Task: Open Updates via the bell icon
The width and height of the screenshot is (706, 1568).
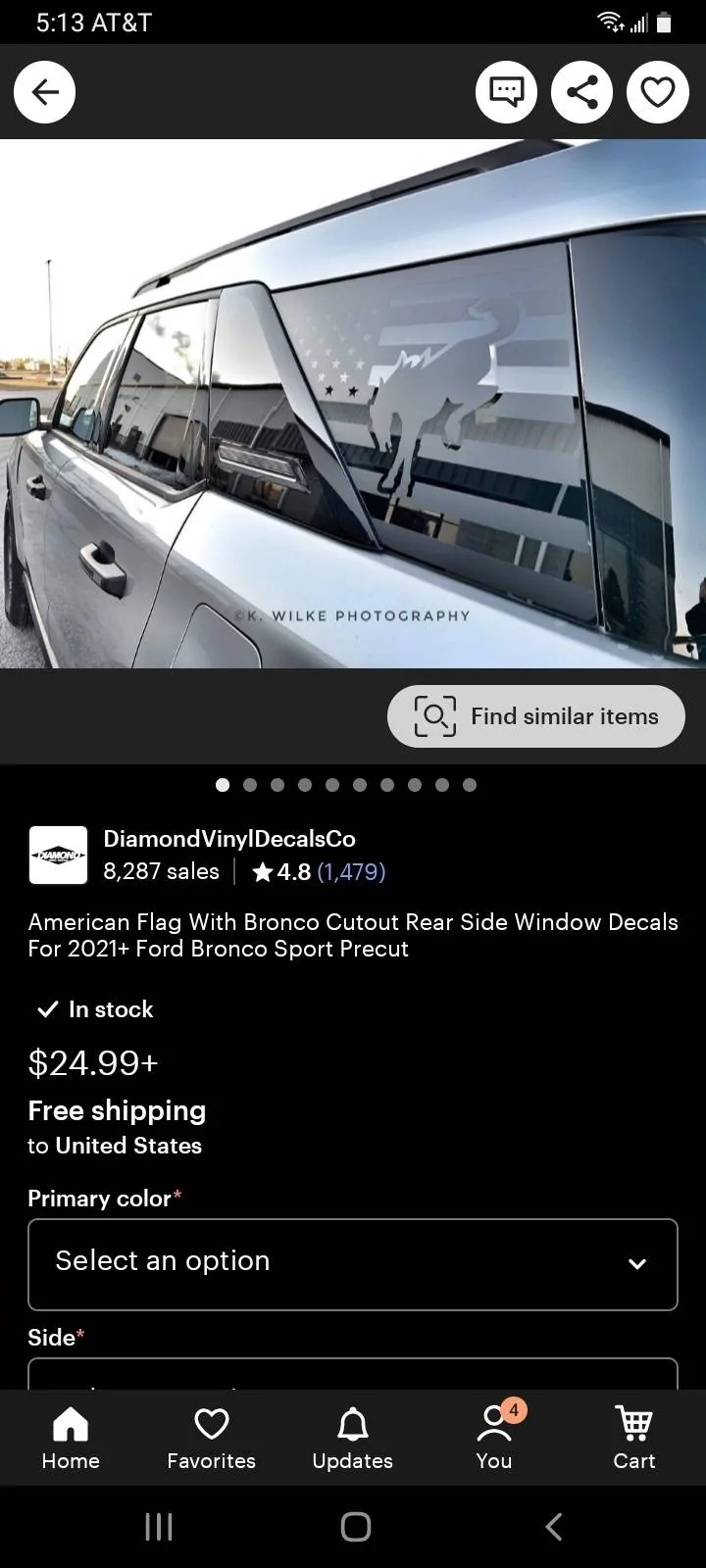Action: click(352, 1436)
